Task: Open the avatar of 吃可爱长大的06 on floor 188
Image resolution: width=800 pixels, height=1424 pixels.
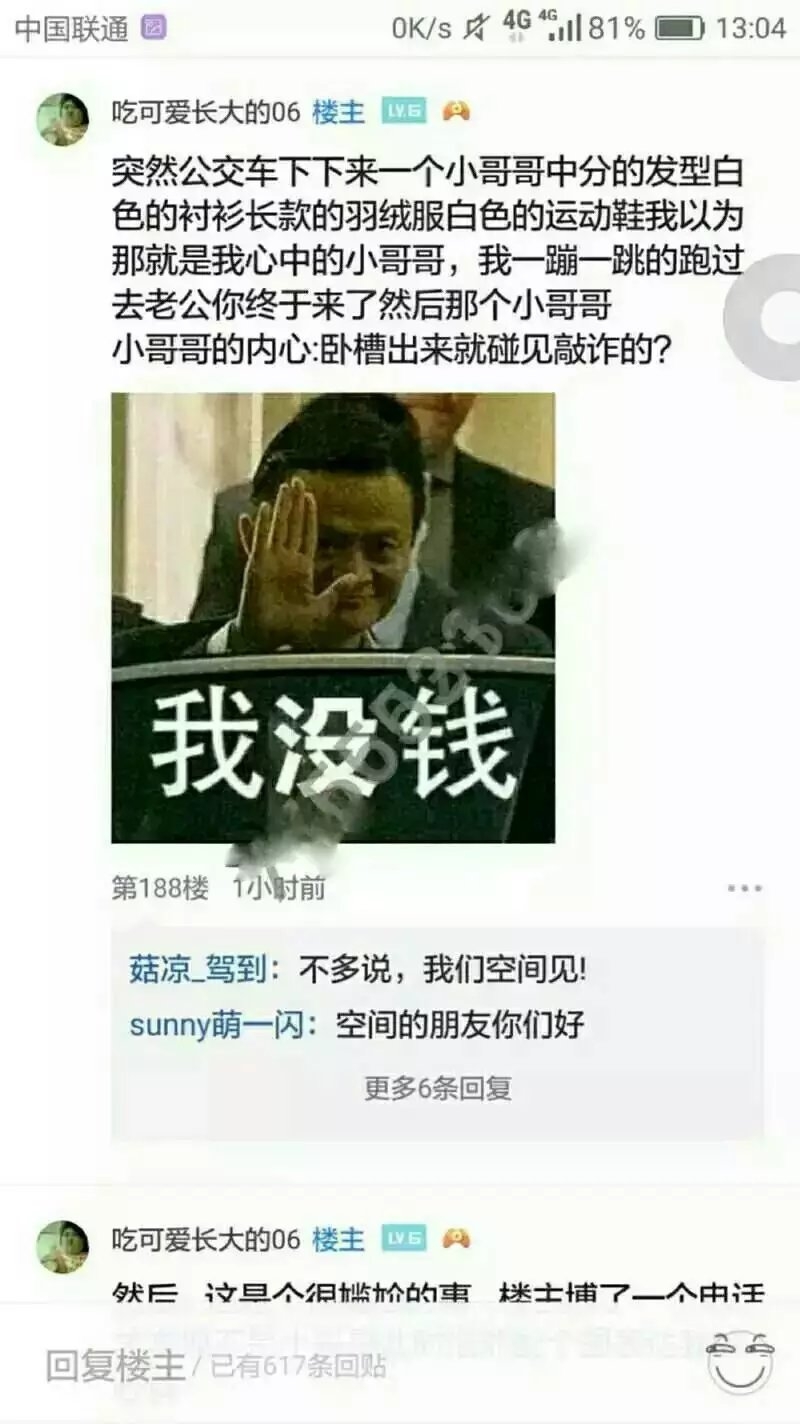Action: (63, 120)
